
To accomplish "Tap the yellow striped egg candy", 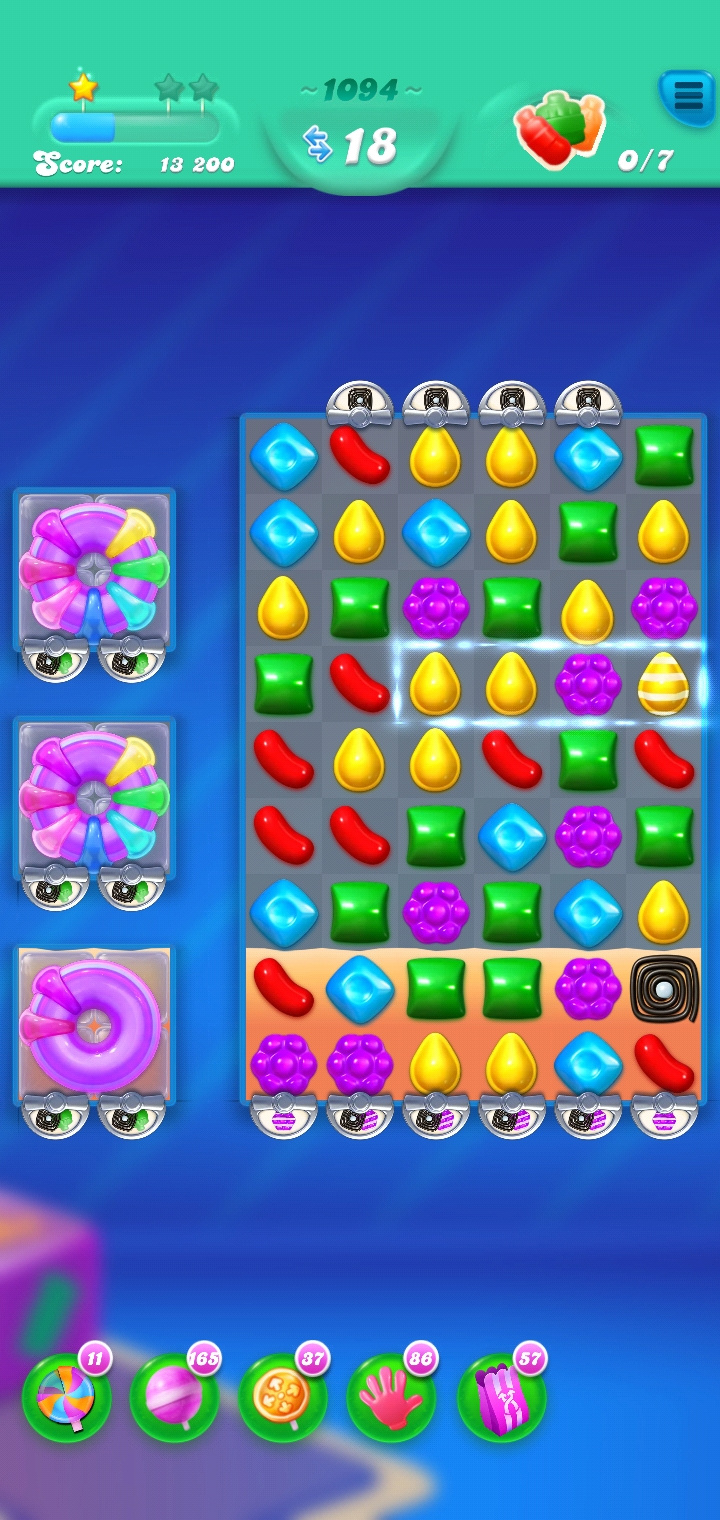I will click(x=663, y=684).
